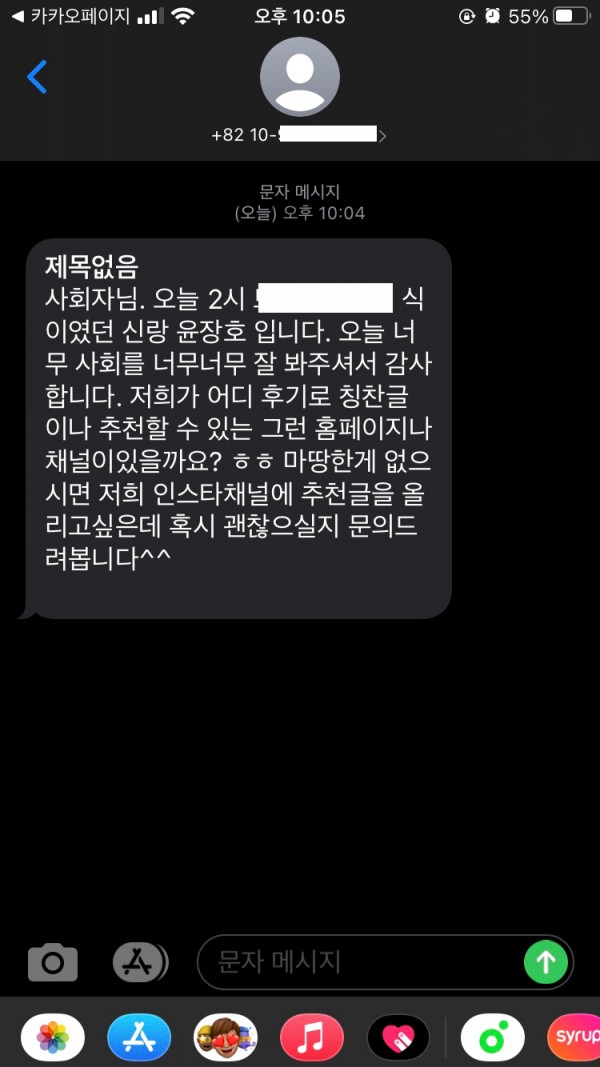600x1067 pixels.
Task: Go back to the message list
Action: (37, 77)
